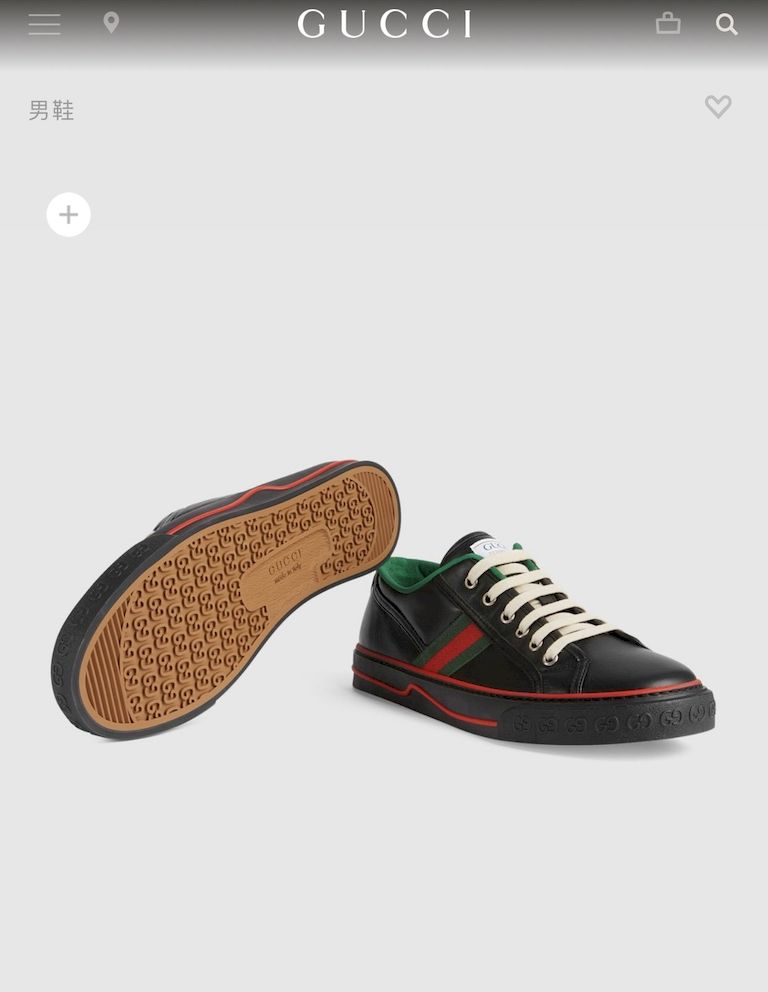
Task: Open the 男鞋 category link
Action: click(52, 110)
